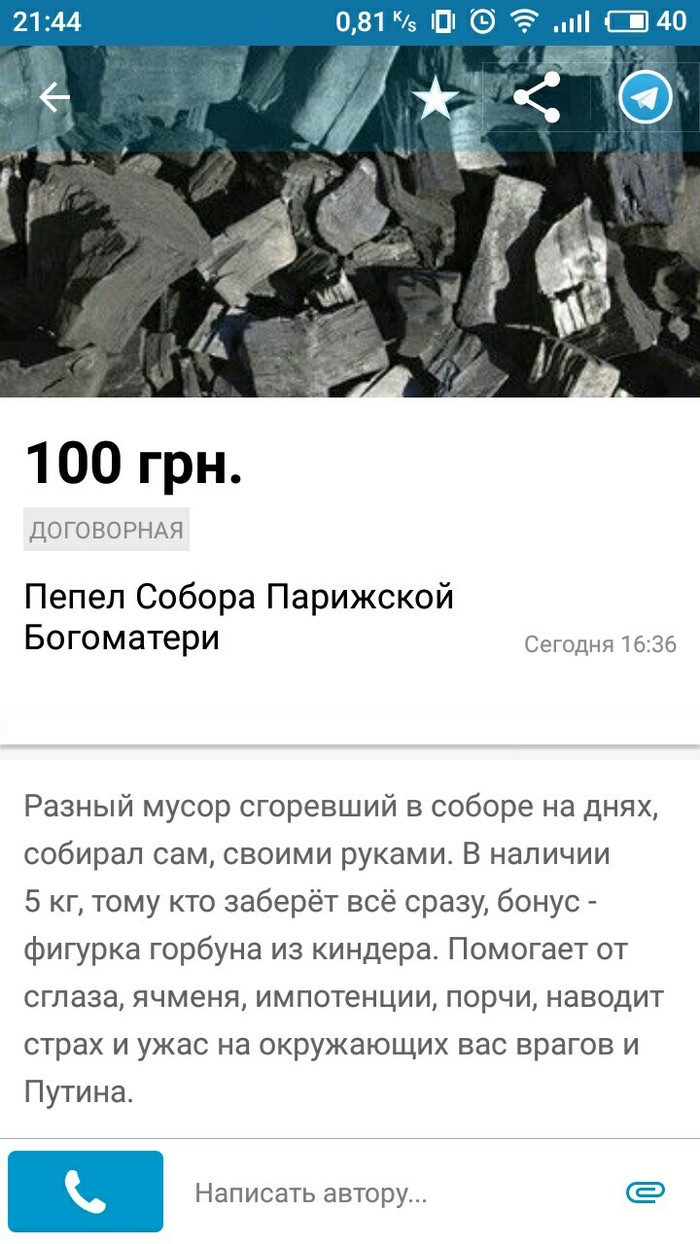Add this listing to favorites
This screenshot has width=700, height=1244.
[x=435, y=98]
